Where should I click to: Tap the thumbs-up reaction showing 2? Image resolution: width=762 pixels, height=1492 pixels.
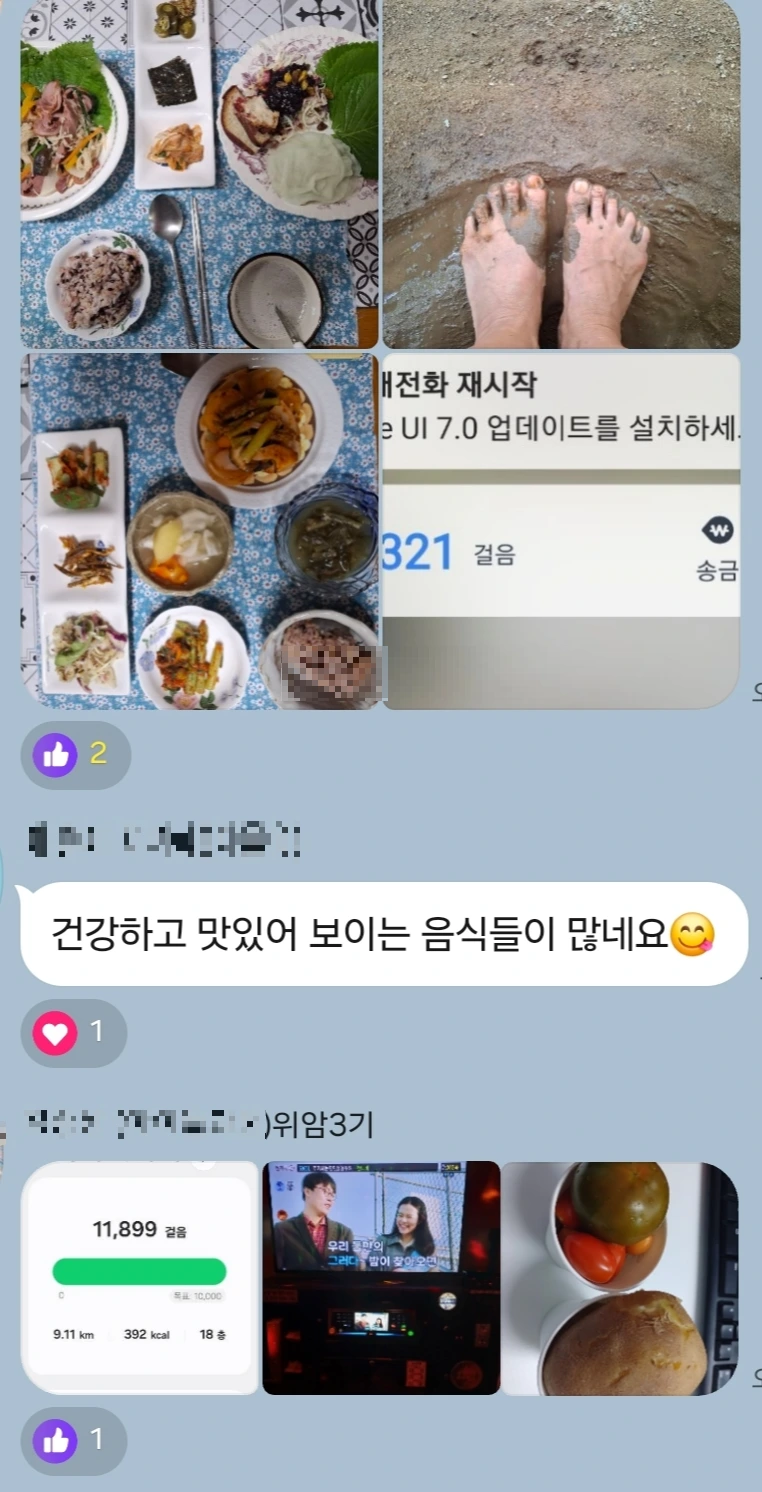(76, 755)
